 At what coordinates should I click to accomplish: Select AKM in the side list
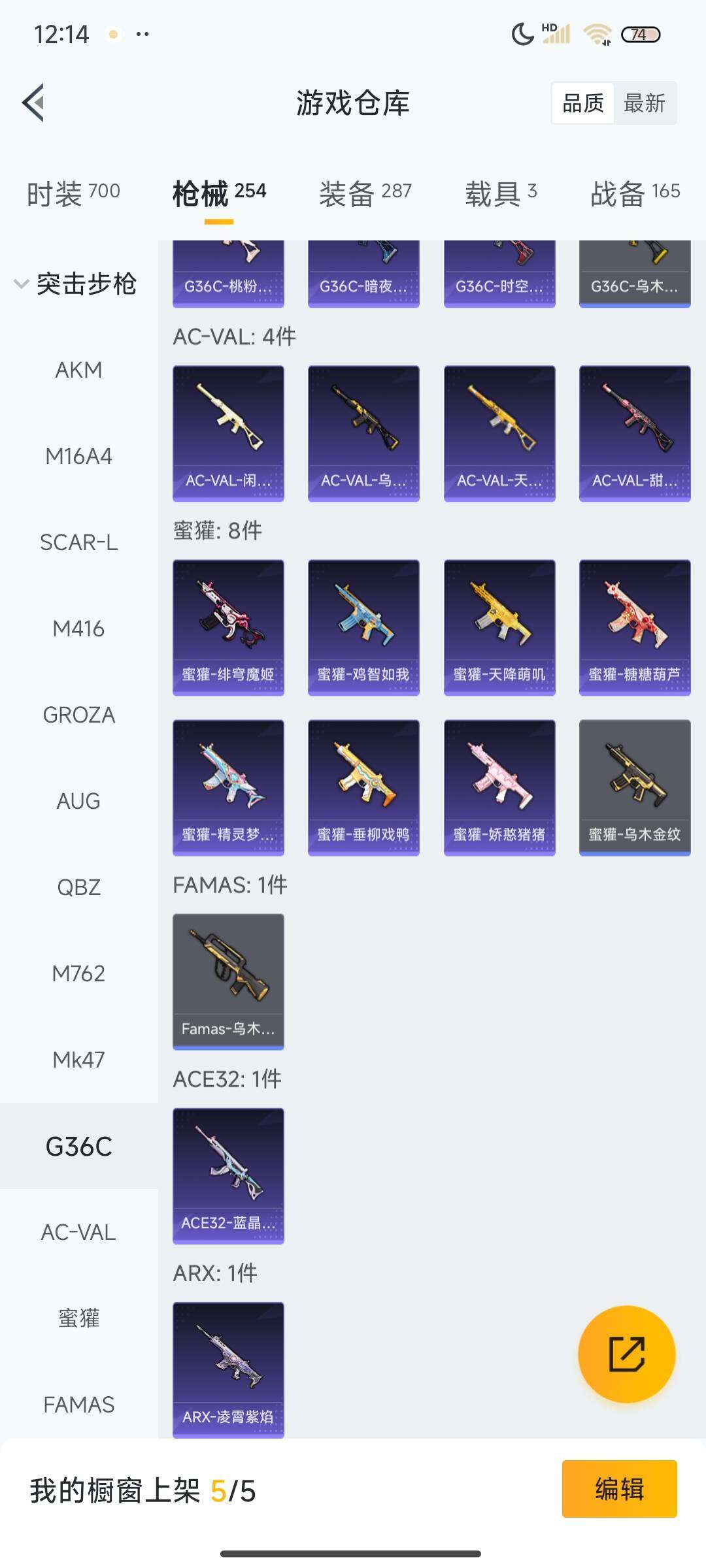(x=78, y=370)
